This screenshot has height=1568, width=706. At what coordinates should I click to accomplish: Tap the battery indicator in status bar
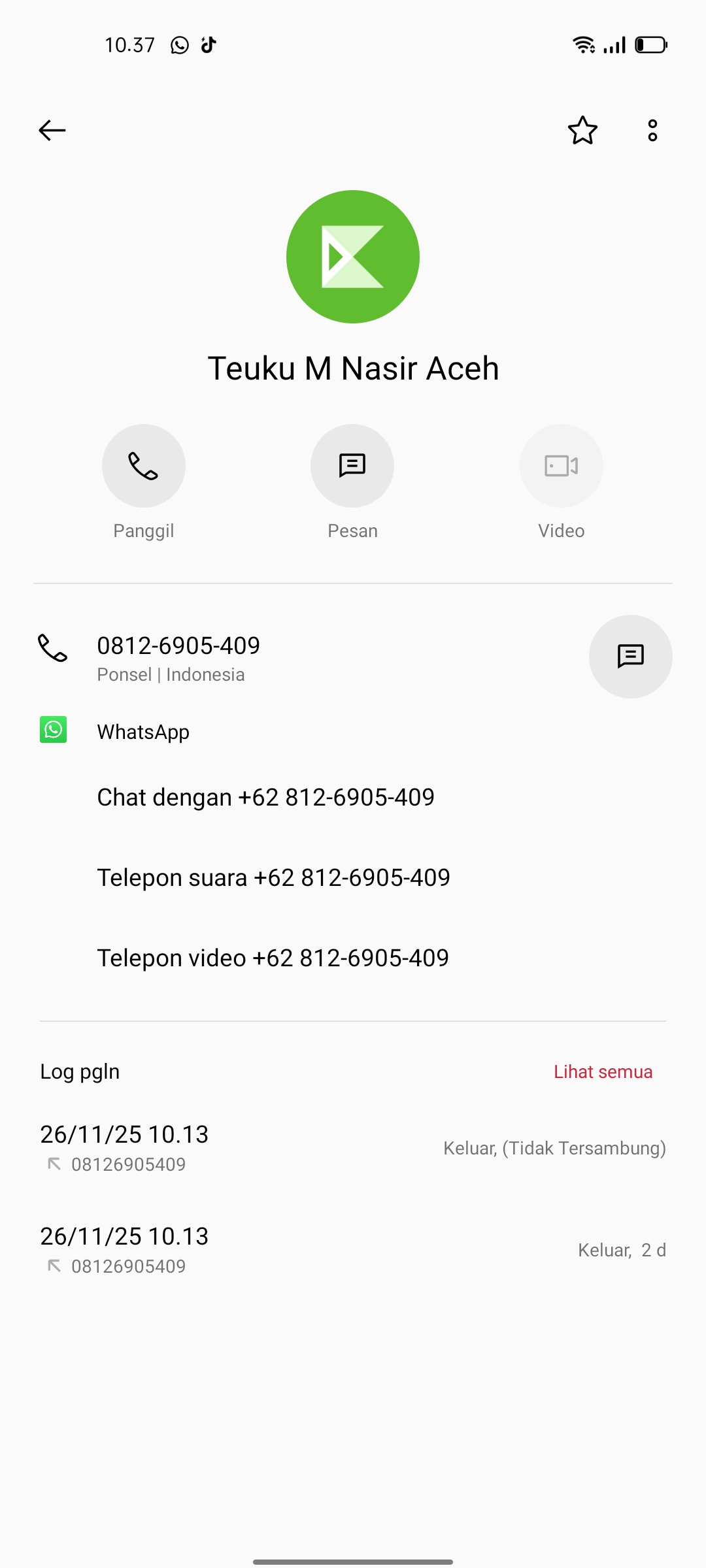[x=651, y=44]
